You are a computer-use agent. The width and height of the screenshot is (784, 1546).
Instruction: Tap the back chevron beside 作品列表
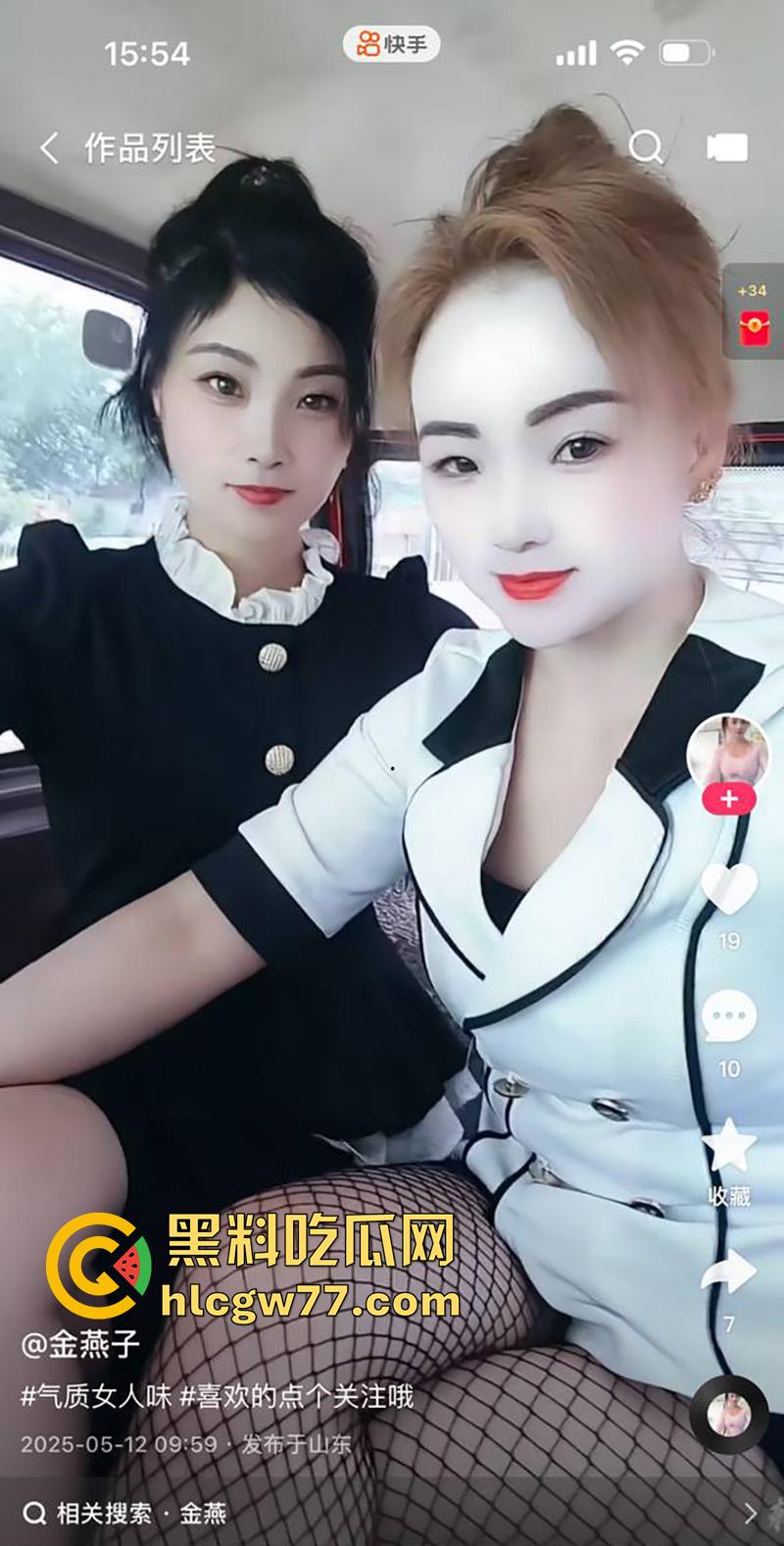(47, 146)
